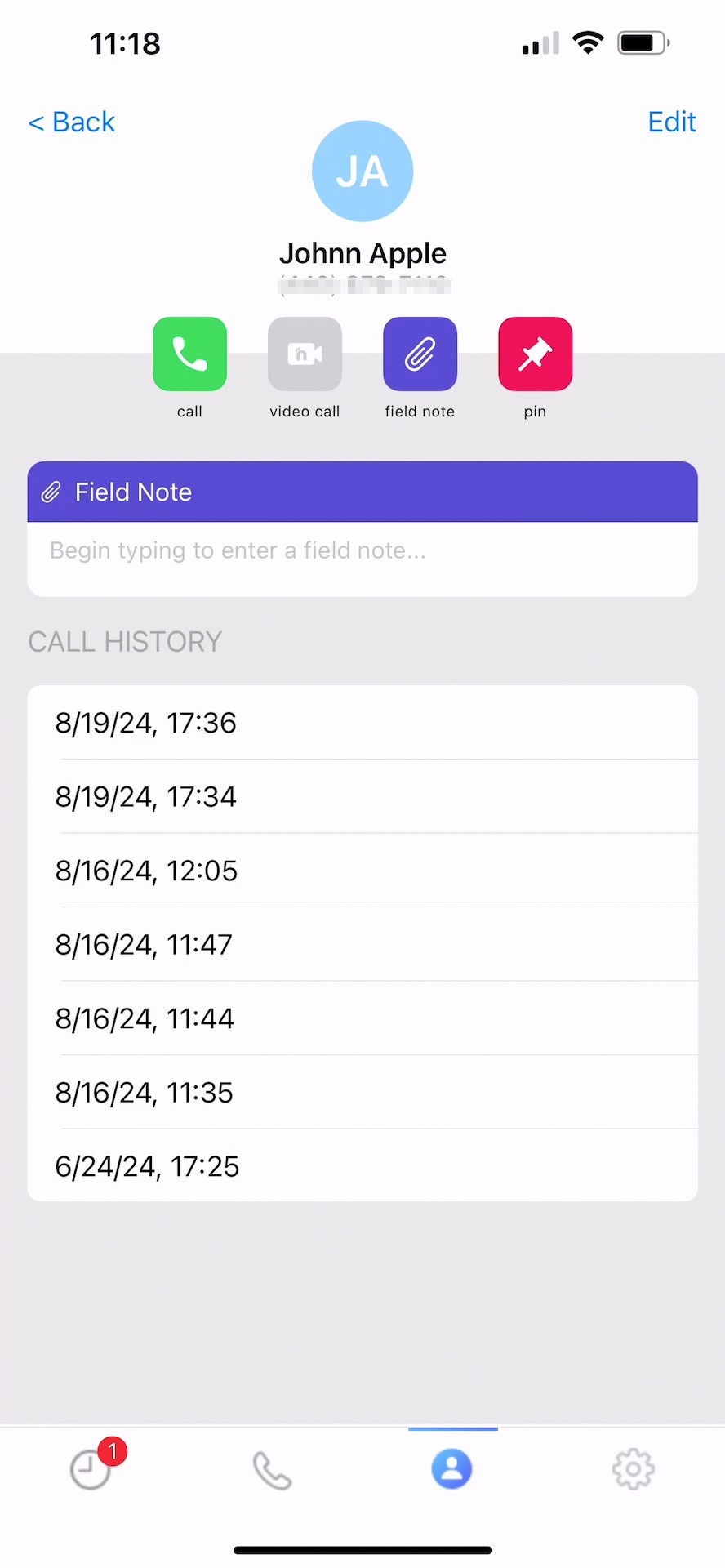The width and height of the screenshot is (725, 1568).
Task: Open the 8/16/24, 11:35 call entry
Action: pos(362,1092)
